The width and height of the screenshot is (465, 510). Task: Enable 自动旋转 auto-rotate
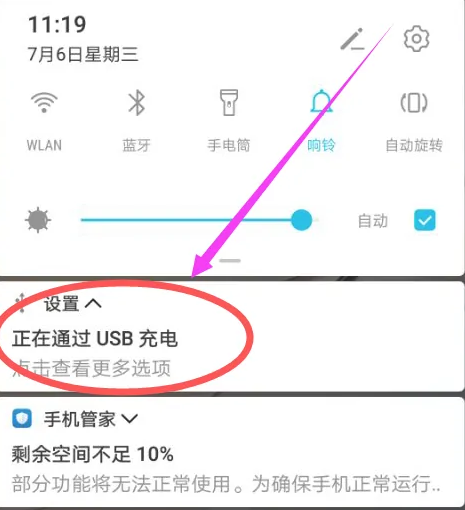(x=414, y=120)
